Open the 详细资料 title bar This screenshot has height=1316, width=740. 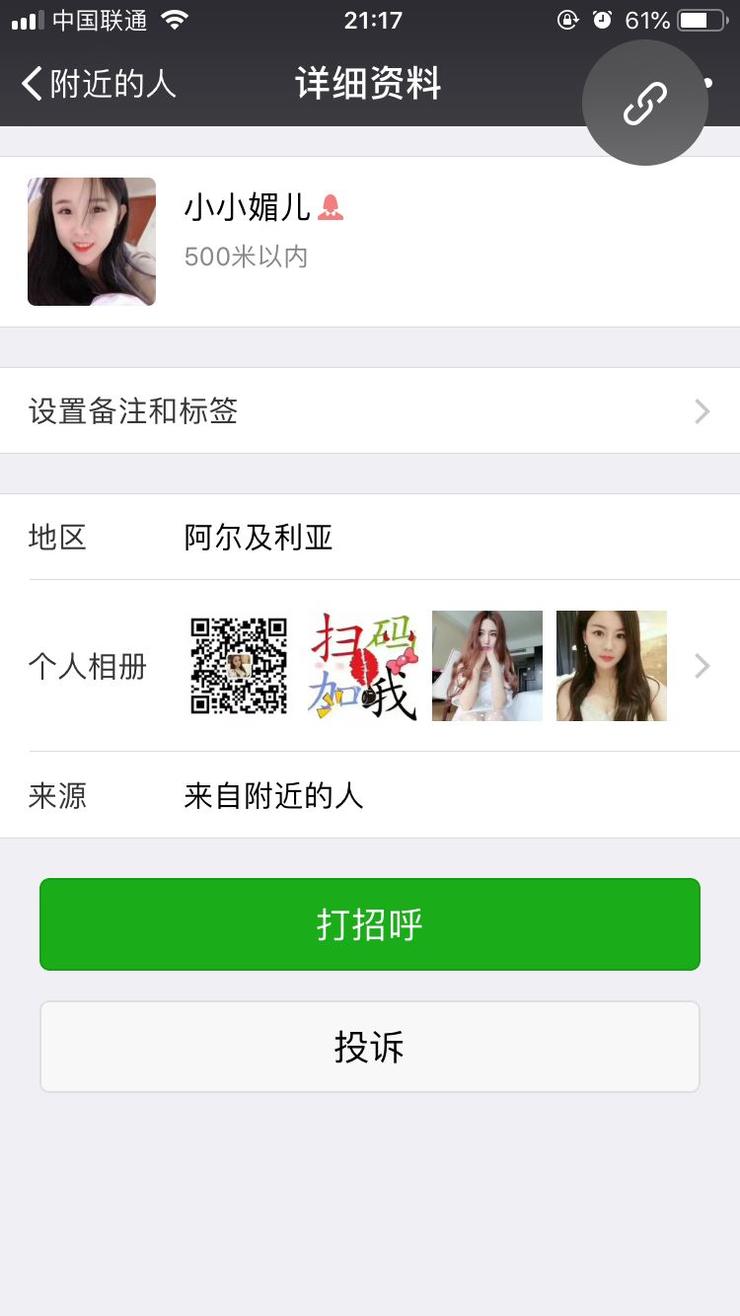[x=366, y=85]
